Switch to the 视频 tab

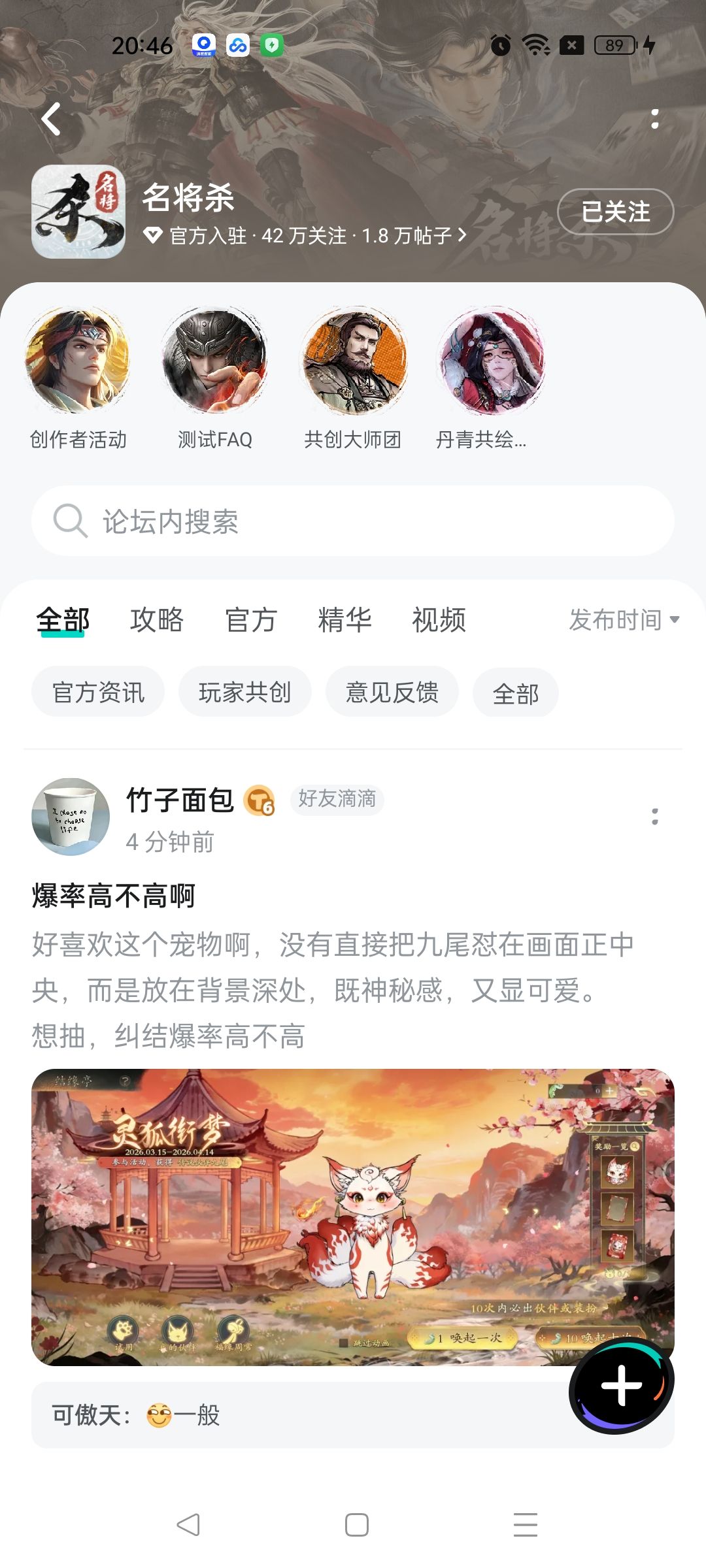[x=439, y=619]
